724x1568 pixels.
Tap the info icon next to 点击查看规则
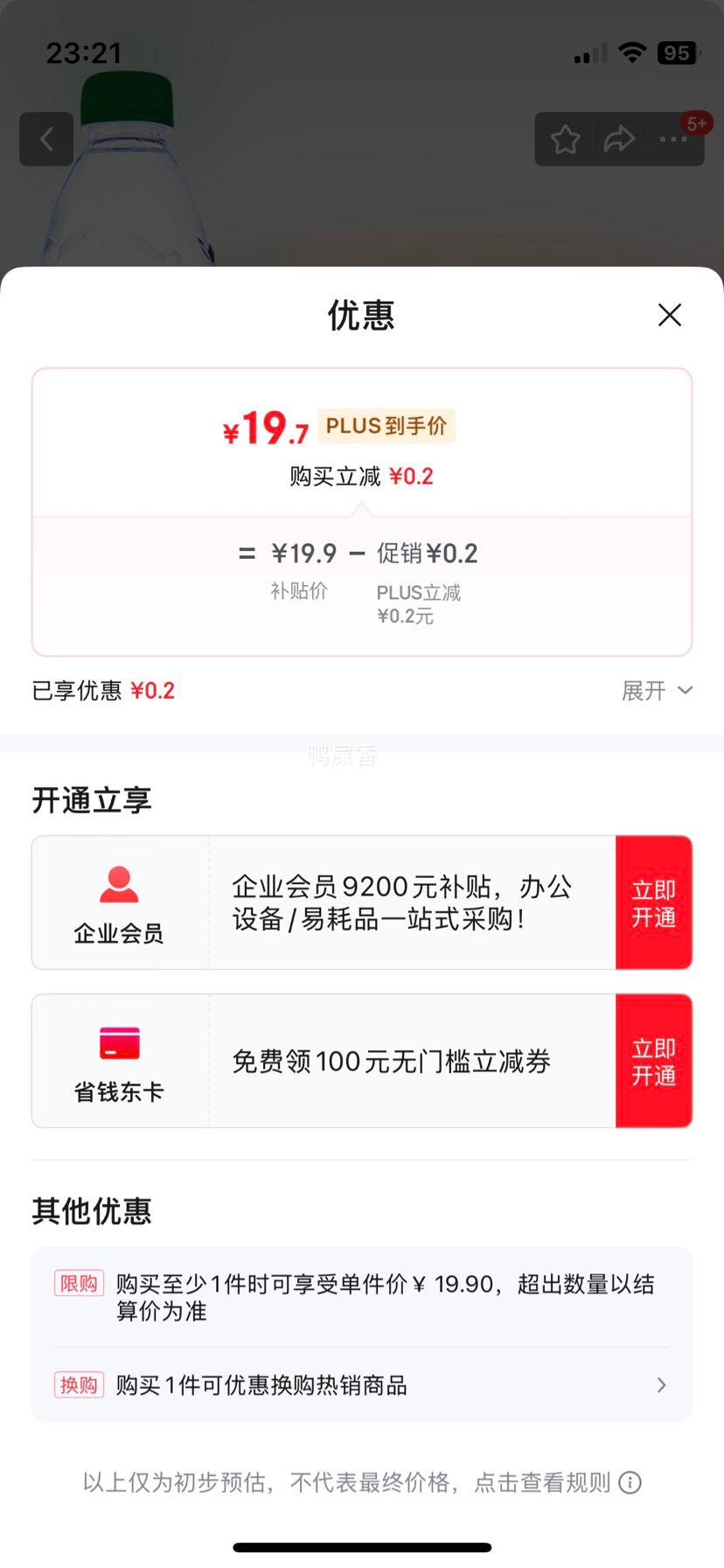627,1482
